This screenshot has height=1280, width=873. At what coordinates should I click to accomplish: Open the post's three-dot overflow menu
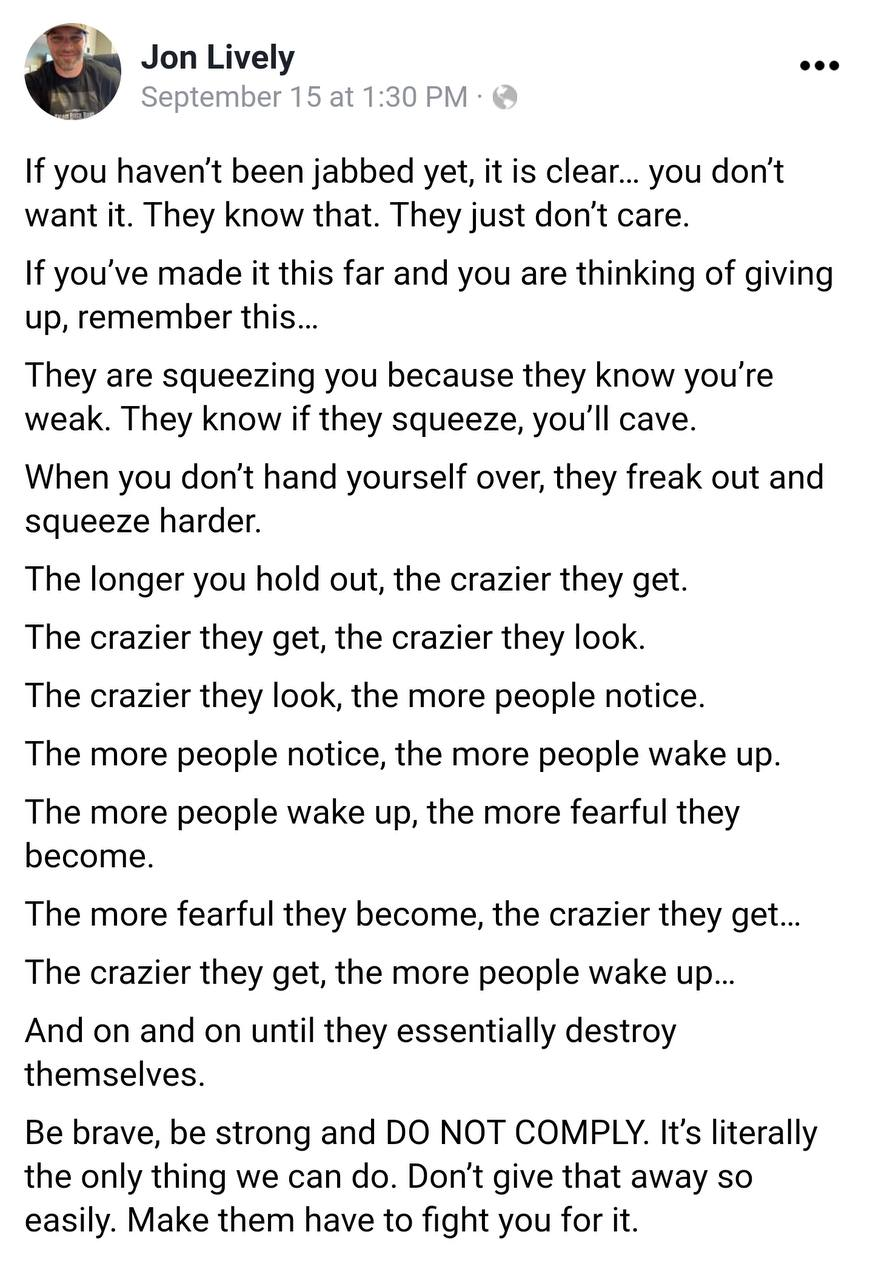coord(820,67)
